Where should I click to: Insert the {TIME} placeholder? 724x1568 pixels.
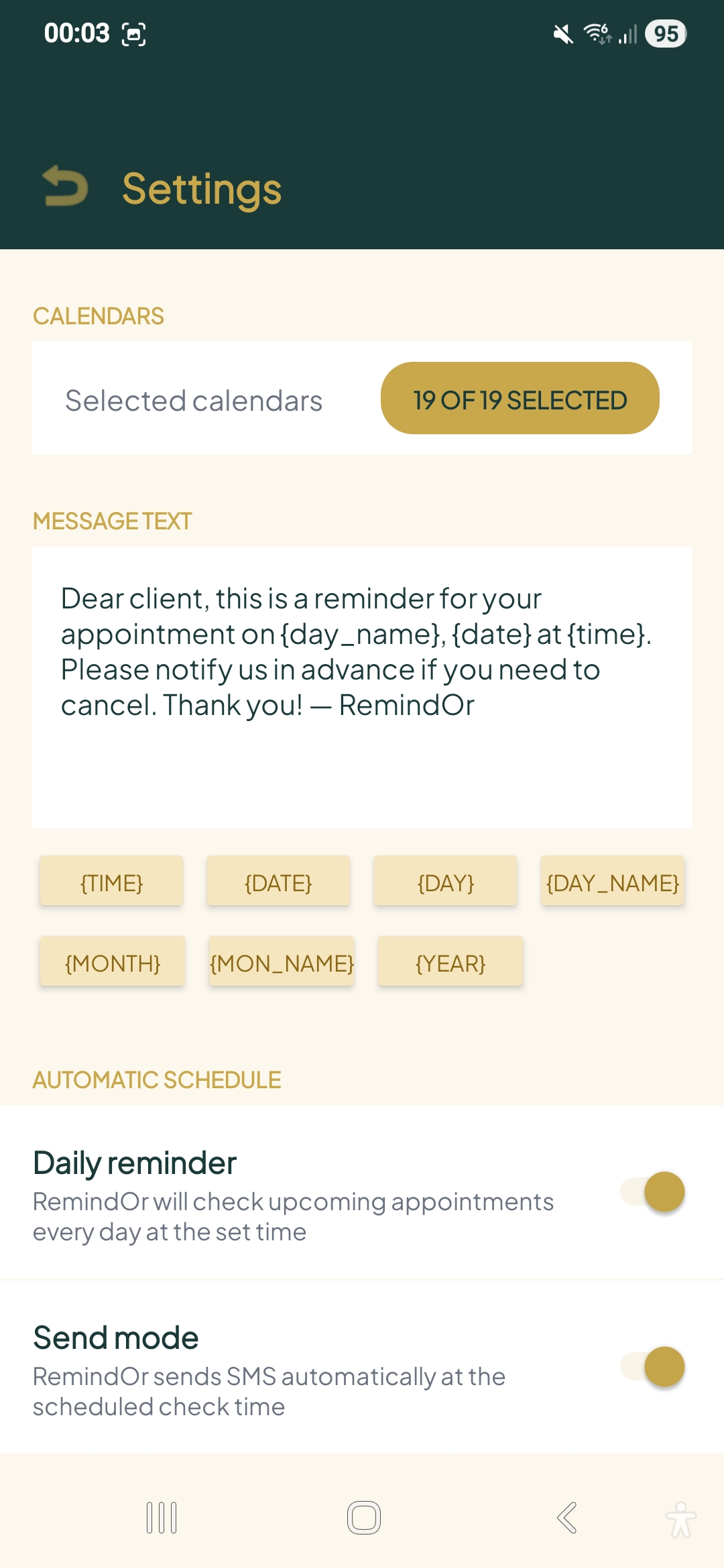click(111, 882)
